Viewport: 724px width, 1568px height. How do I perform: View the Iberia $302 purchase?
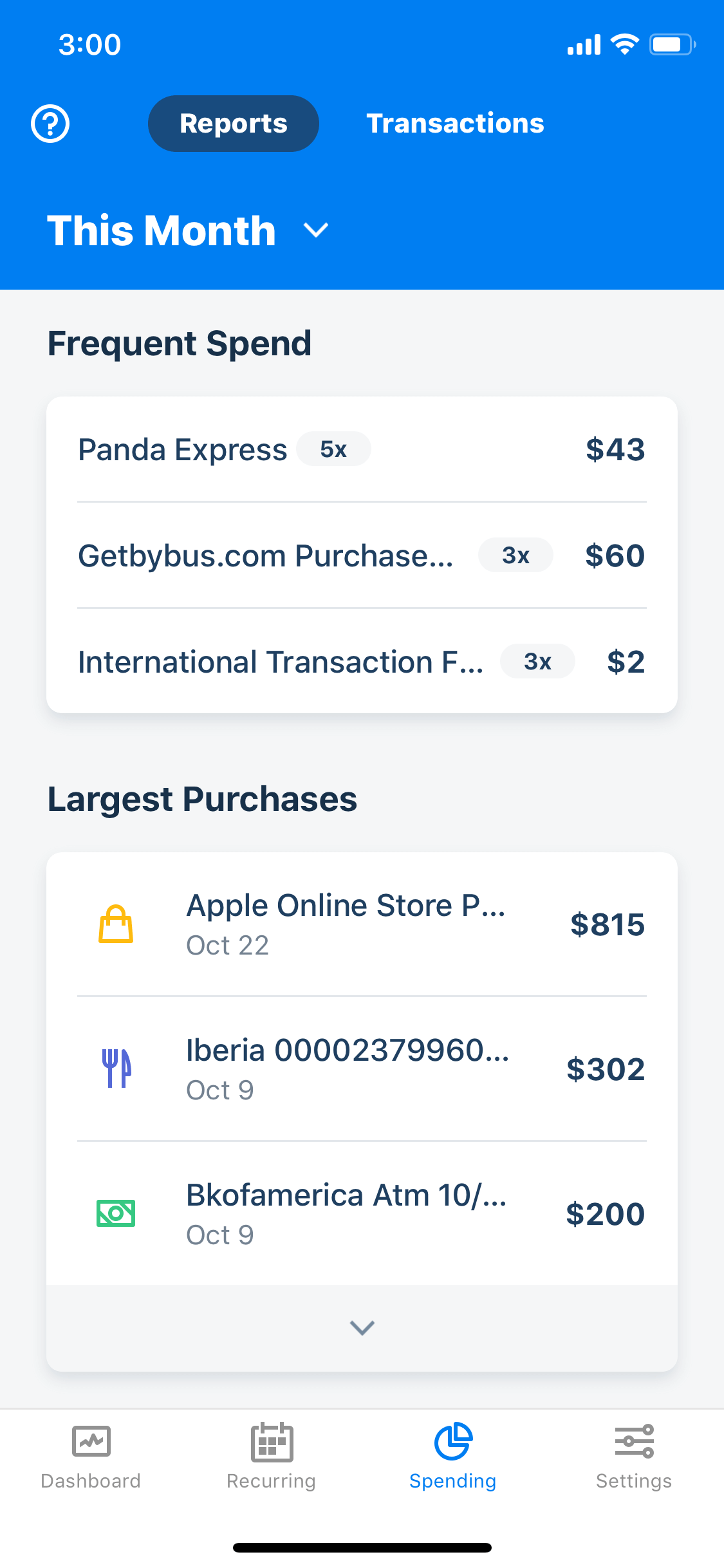362,1069
